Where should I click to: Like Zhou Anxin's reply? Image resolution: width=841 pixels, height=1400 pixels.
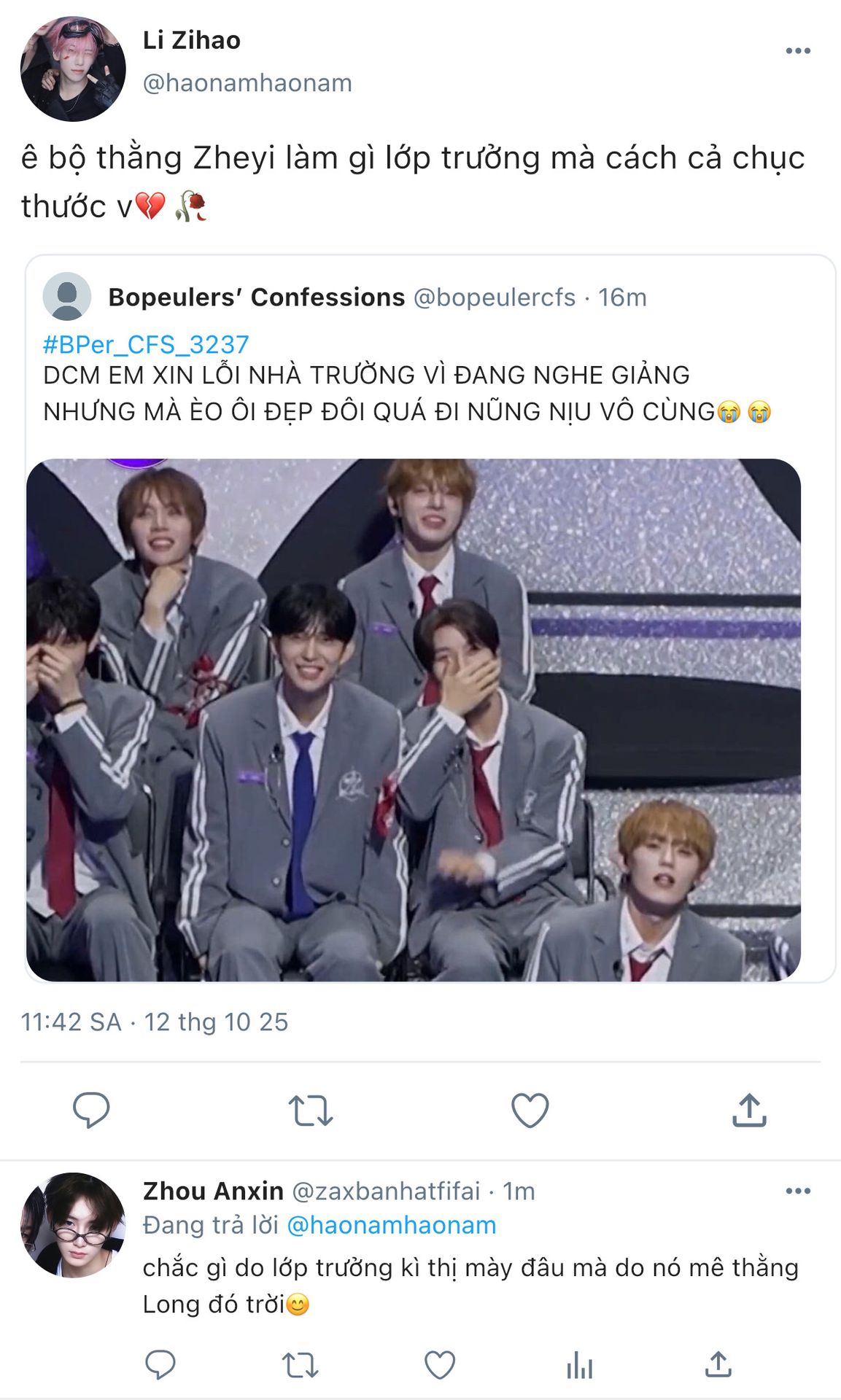pos(440,1365)
